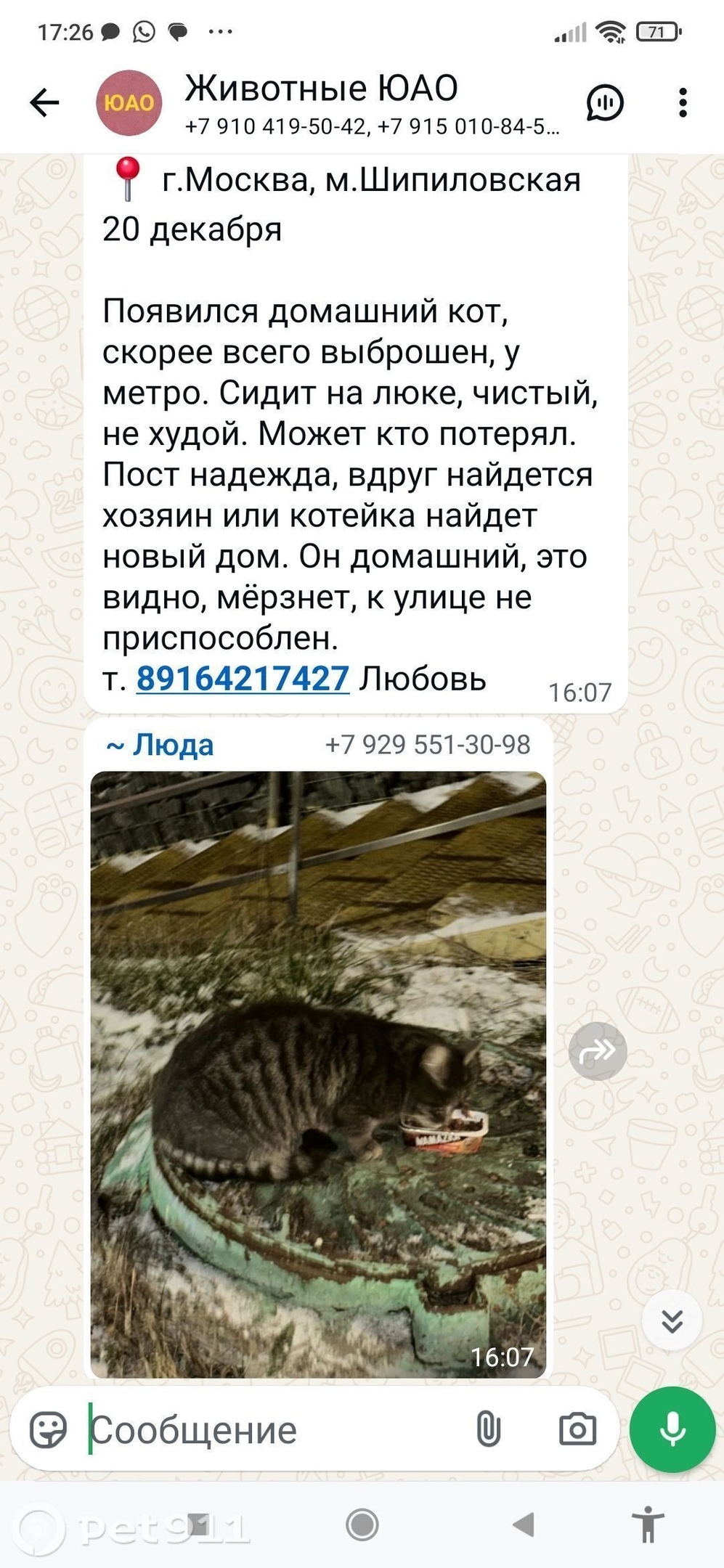Forward the cat photo message

[597, 1051]
